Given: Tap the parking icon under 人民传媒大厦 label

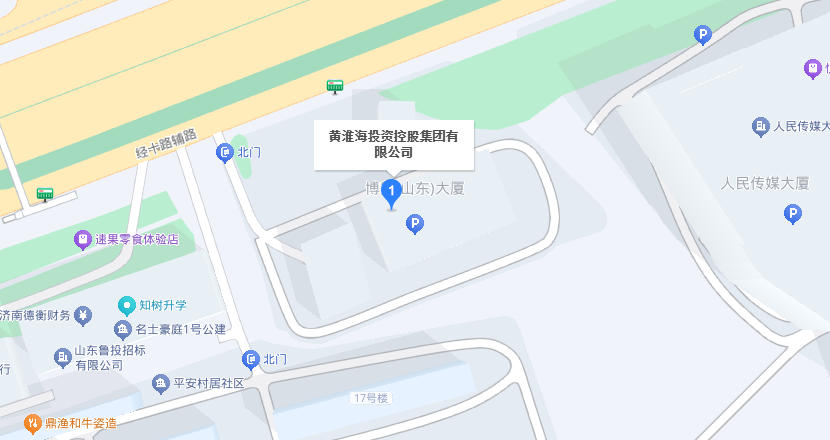Looking at the screenshot, I should coord(792,214).
